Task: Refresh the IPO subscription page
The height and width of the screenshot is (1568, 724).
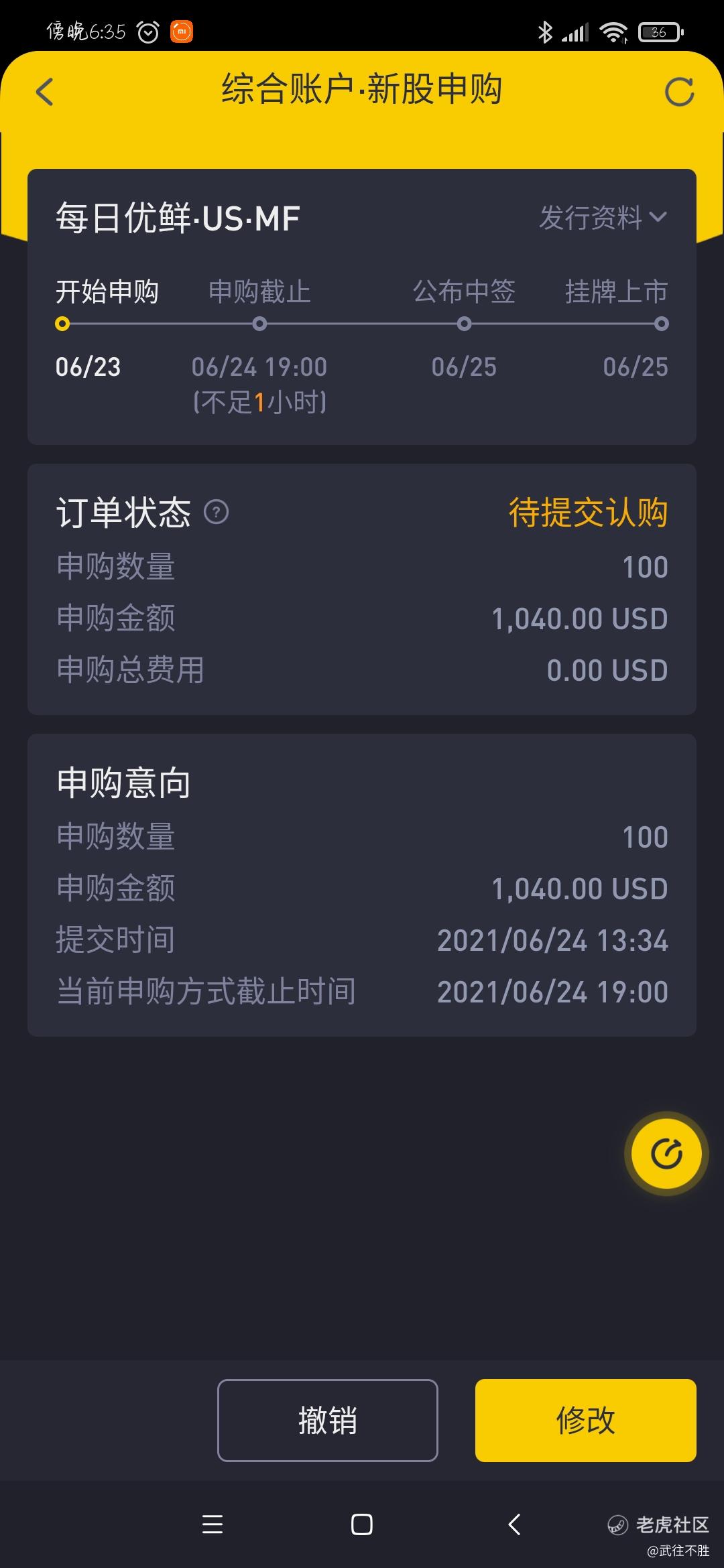Action: [679, 92]
